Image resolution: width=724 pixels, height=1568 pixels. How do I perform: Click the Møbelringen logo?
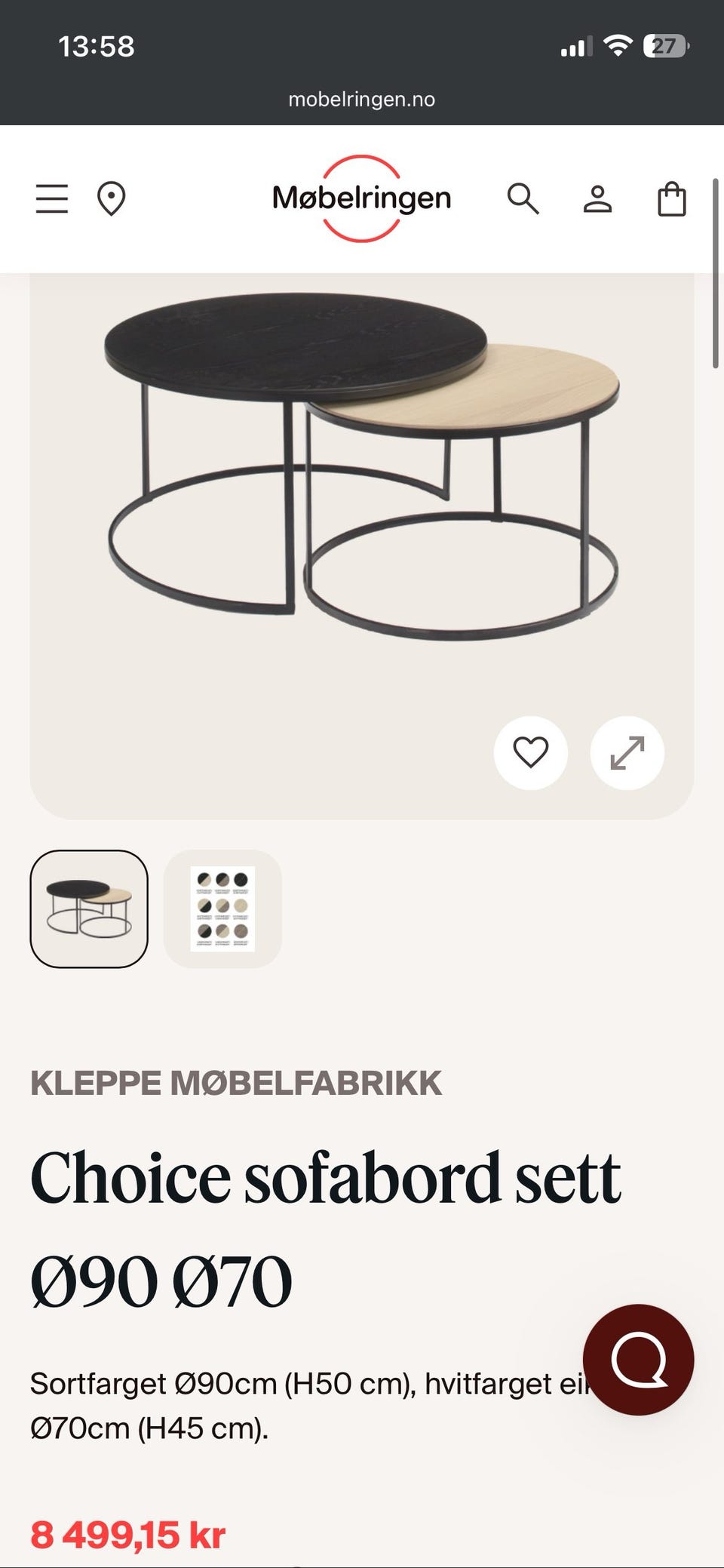(361, 199)
